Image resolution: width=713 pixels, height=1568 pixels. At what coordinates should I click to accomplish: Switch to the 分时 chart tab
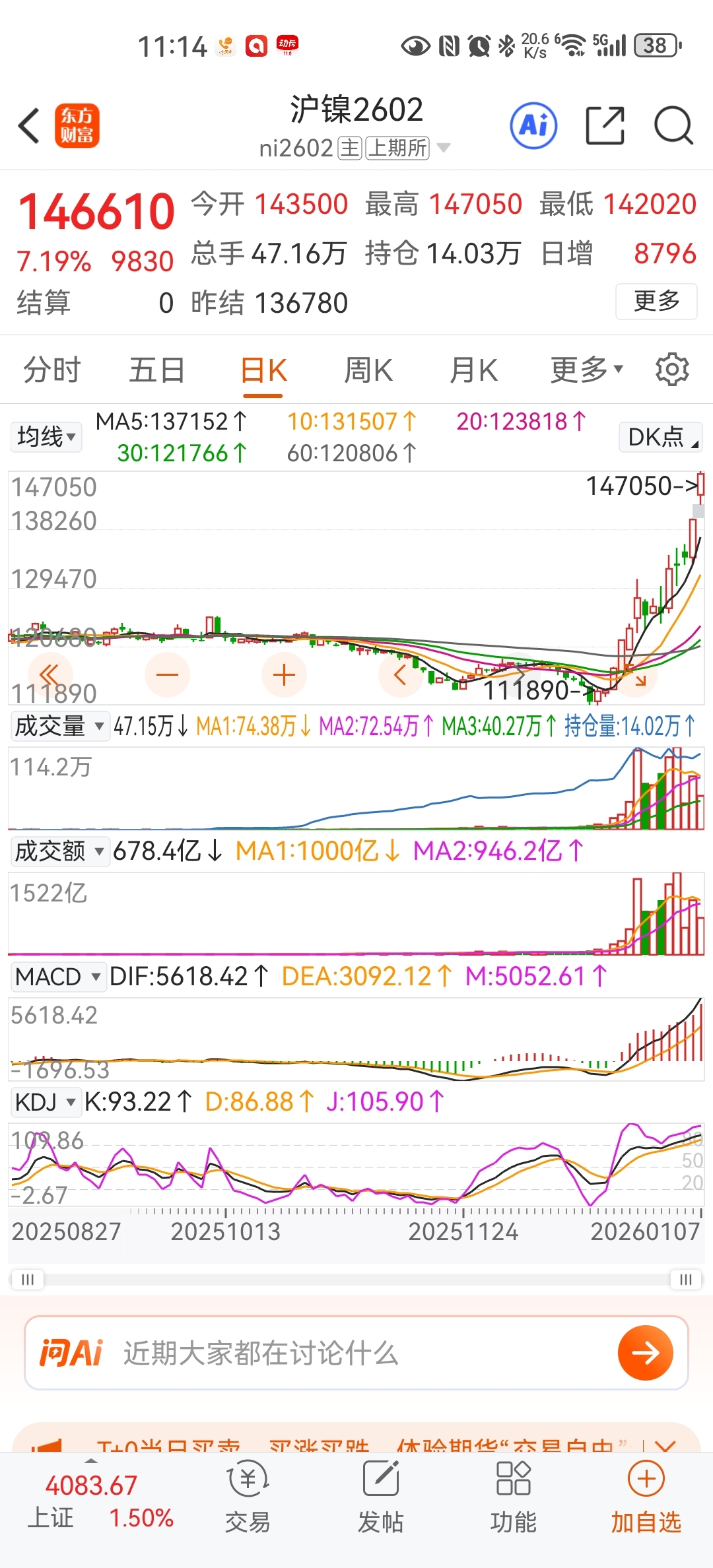(x=51, y=370)
